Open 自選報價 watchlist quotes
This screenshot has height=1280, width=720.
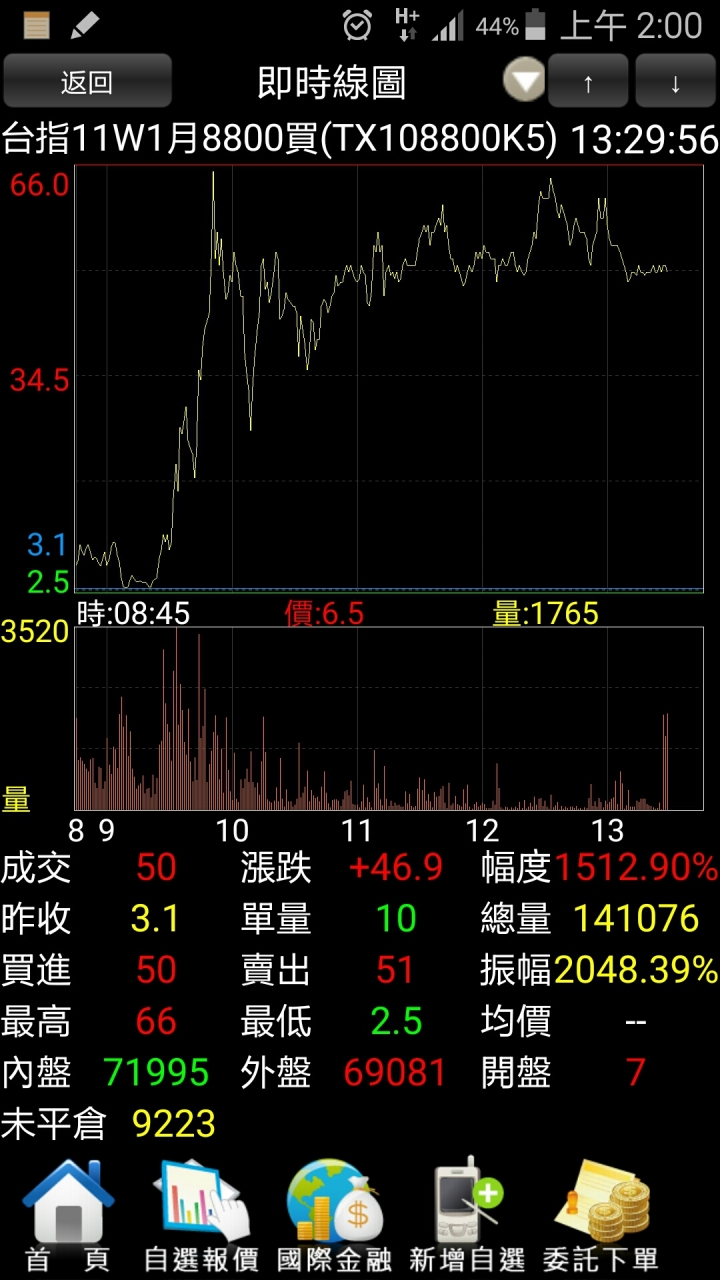201,1215
